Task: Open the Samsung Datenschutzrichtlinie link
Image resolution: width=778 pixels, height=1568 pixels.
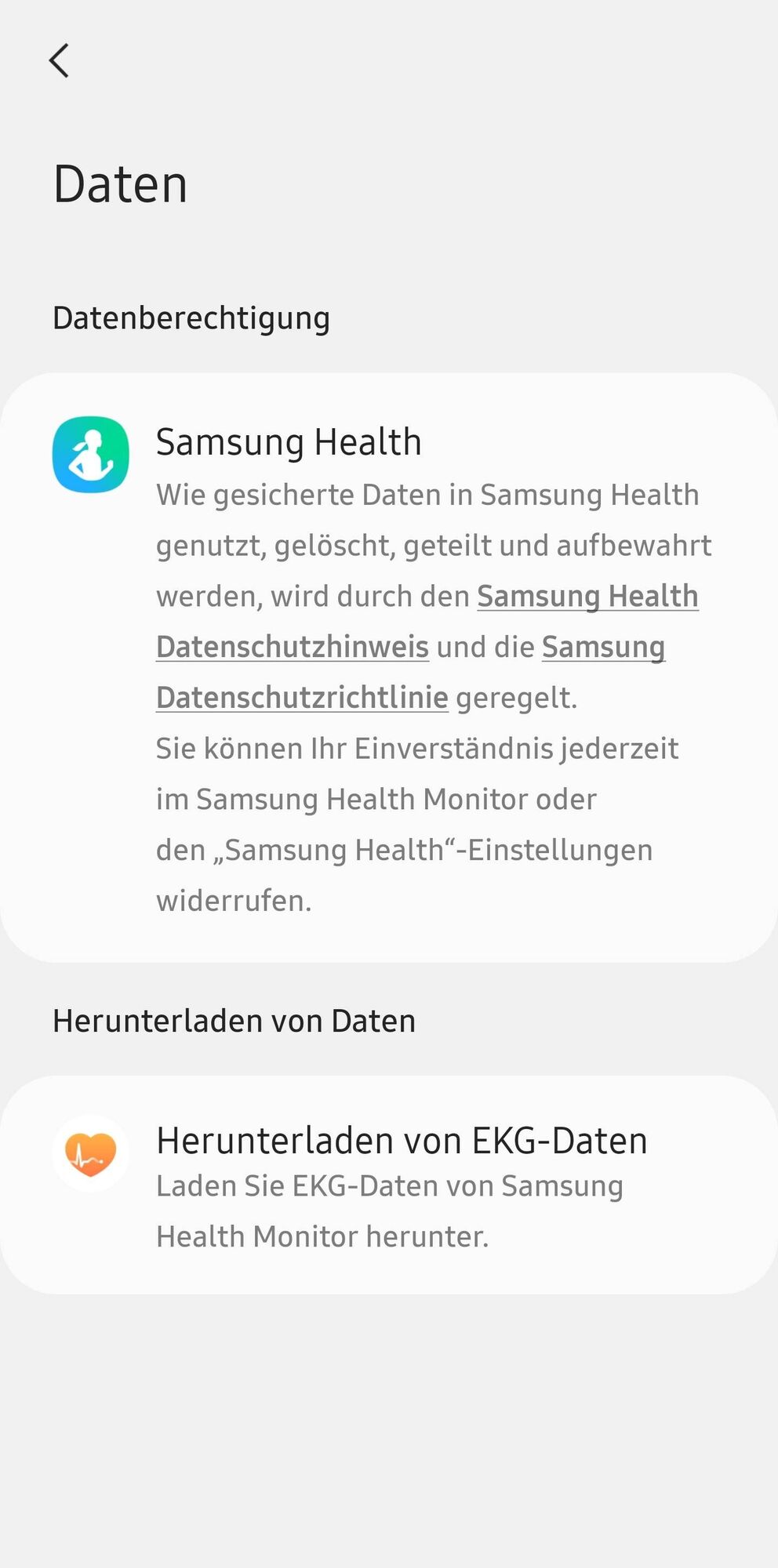Action: (302, 698)
